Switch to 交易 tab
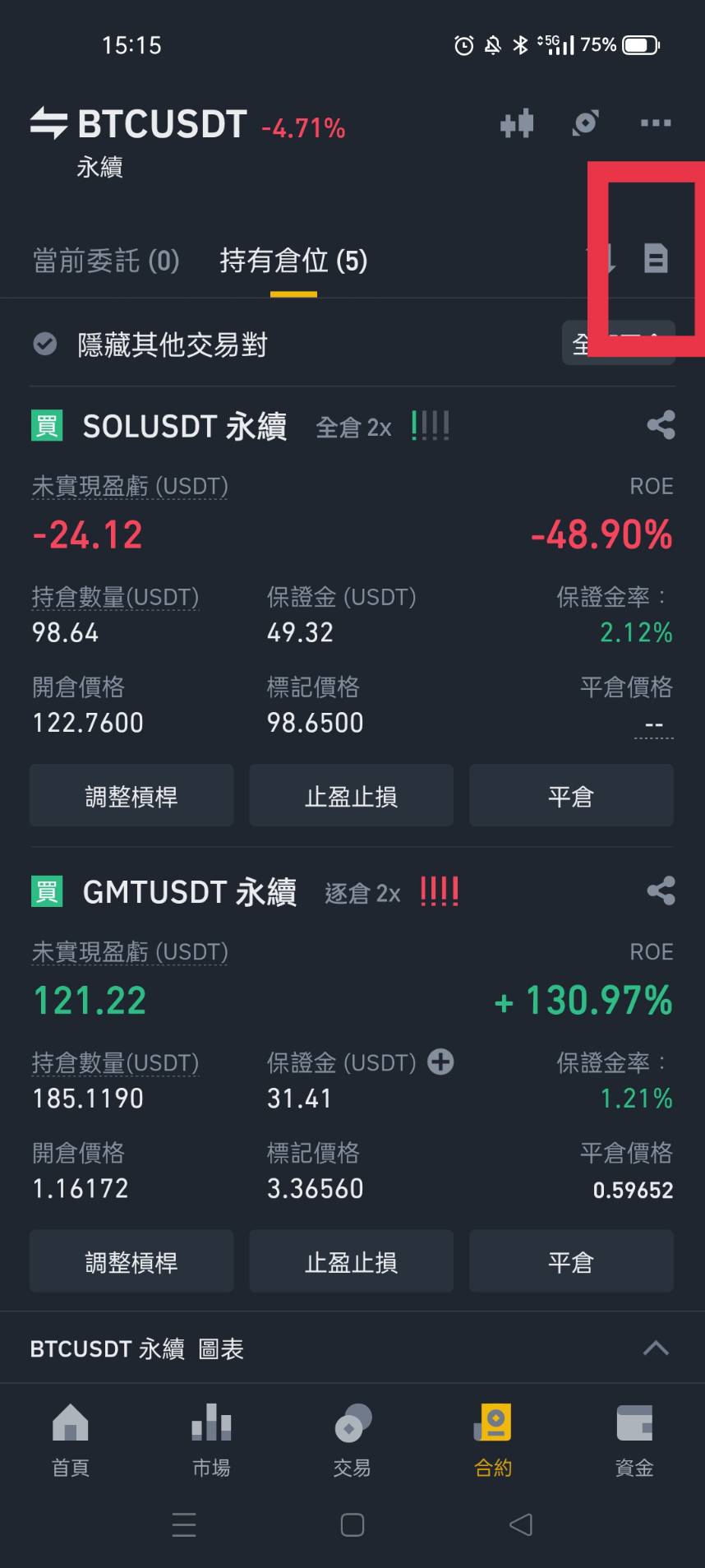The height and width of the screenshot is (1568, 705). click(x=352, y=1439)
